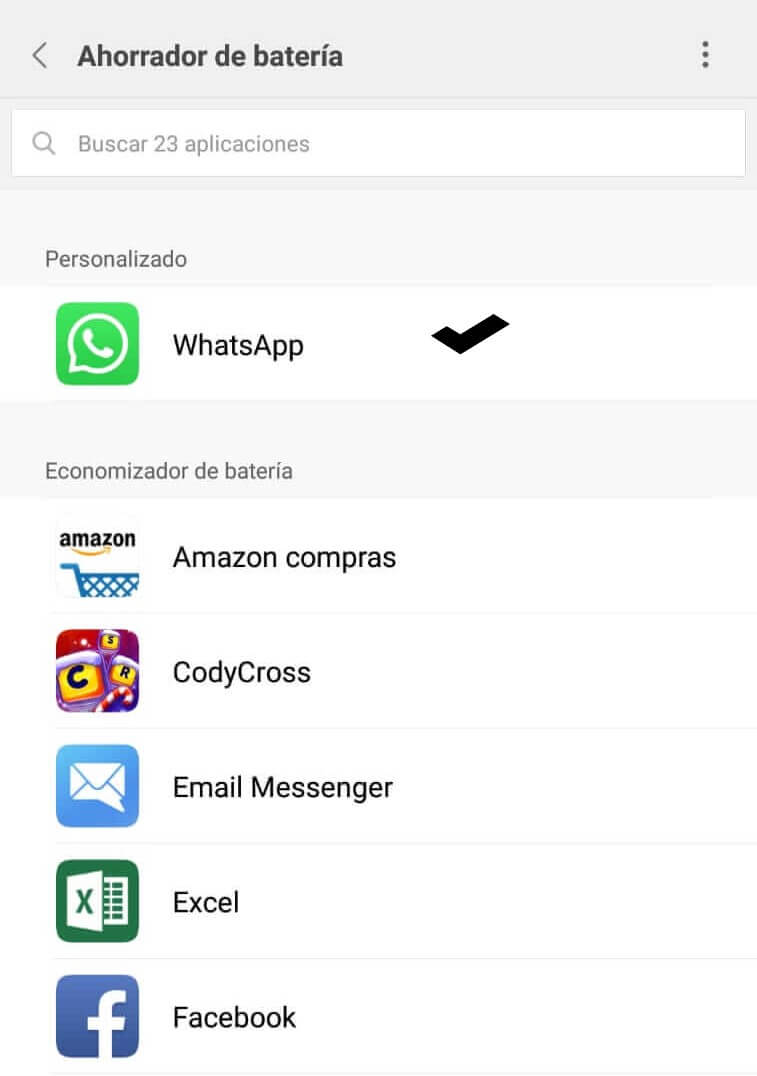
Task: Open the three-dot overflow menu
Action: 705,55
